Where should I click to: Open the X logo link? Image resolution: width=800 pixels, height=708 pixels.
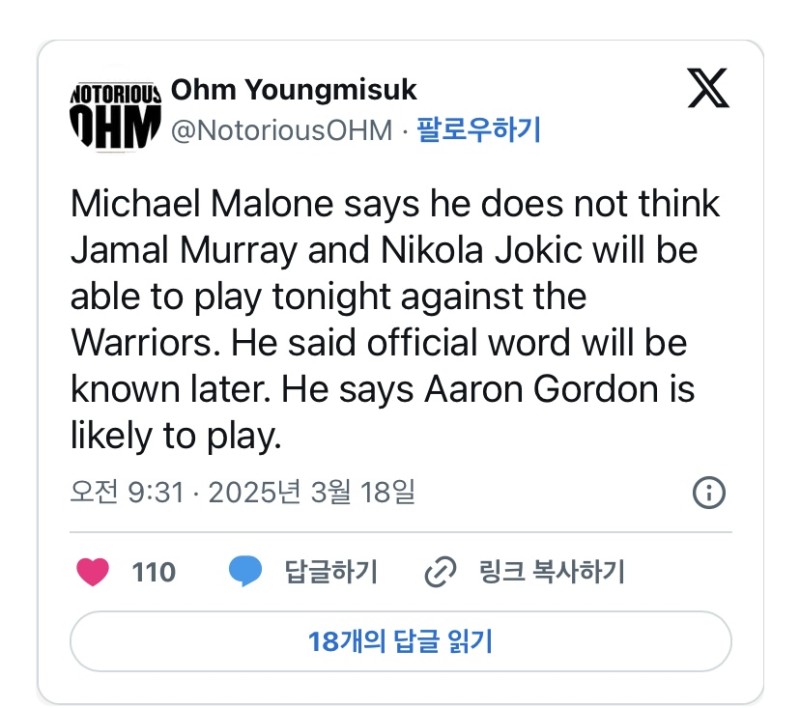(x=708, y=91)
